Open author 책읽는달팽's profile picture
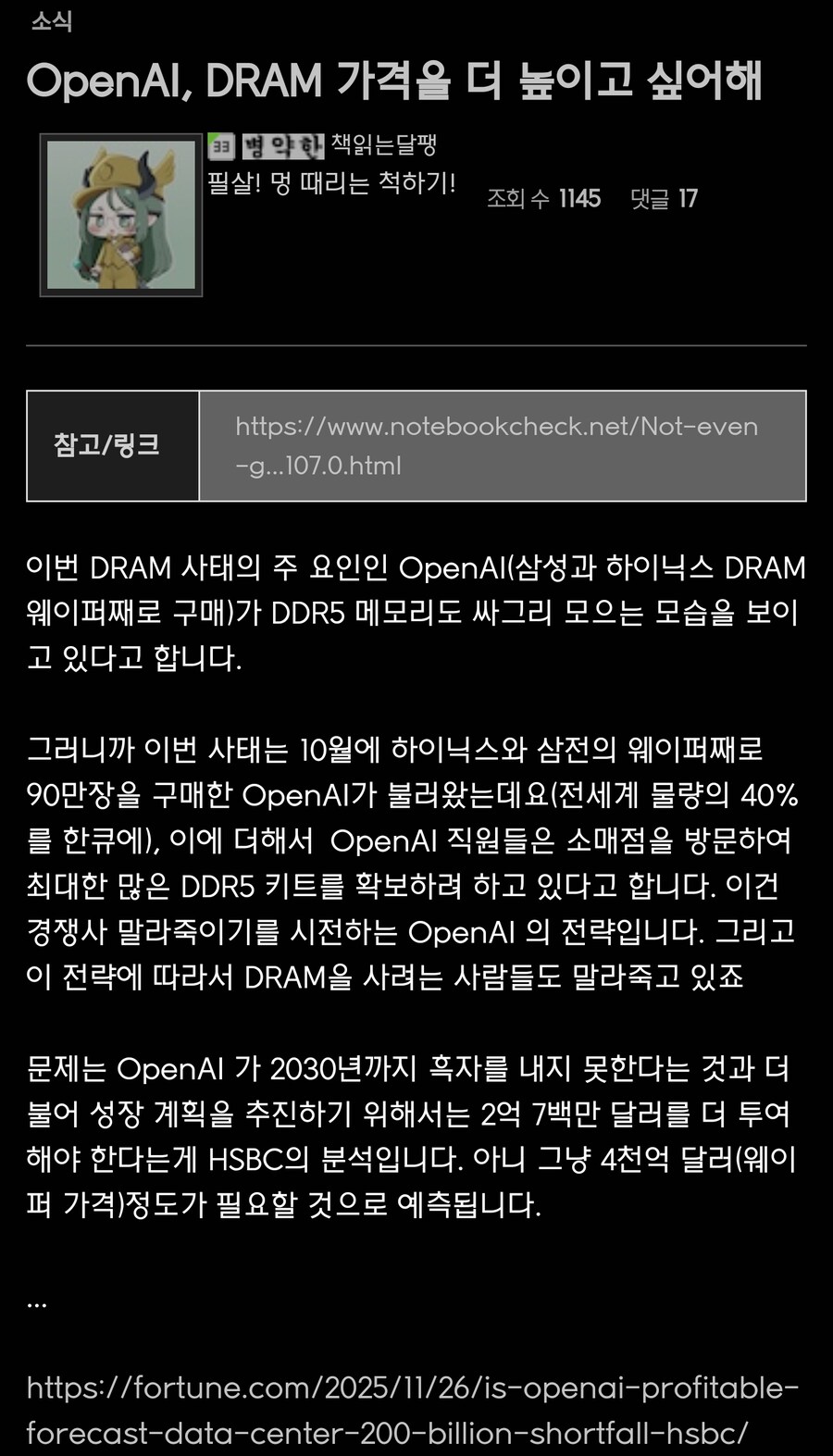Viewport: 833px width, 1456px height. pos(121,215)
